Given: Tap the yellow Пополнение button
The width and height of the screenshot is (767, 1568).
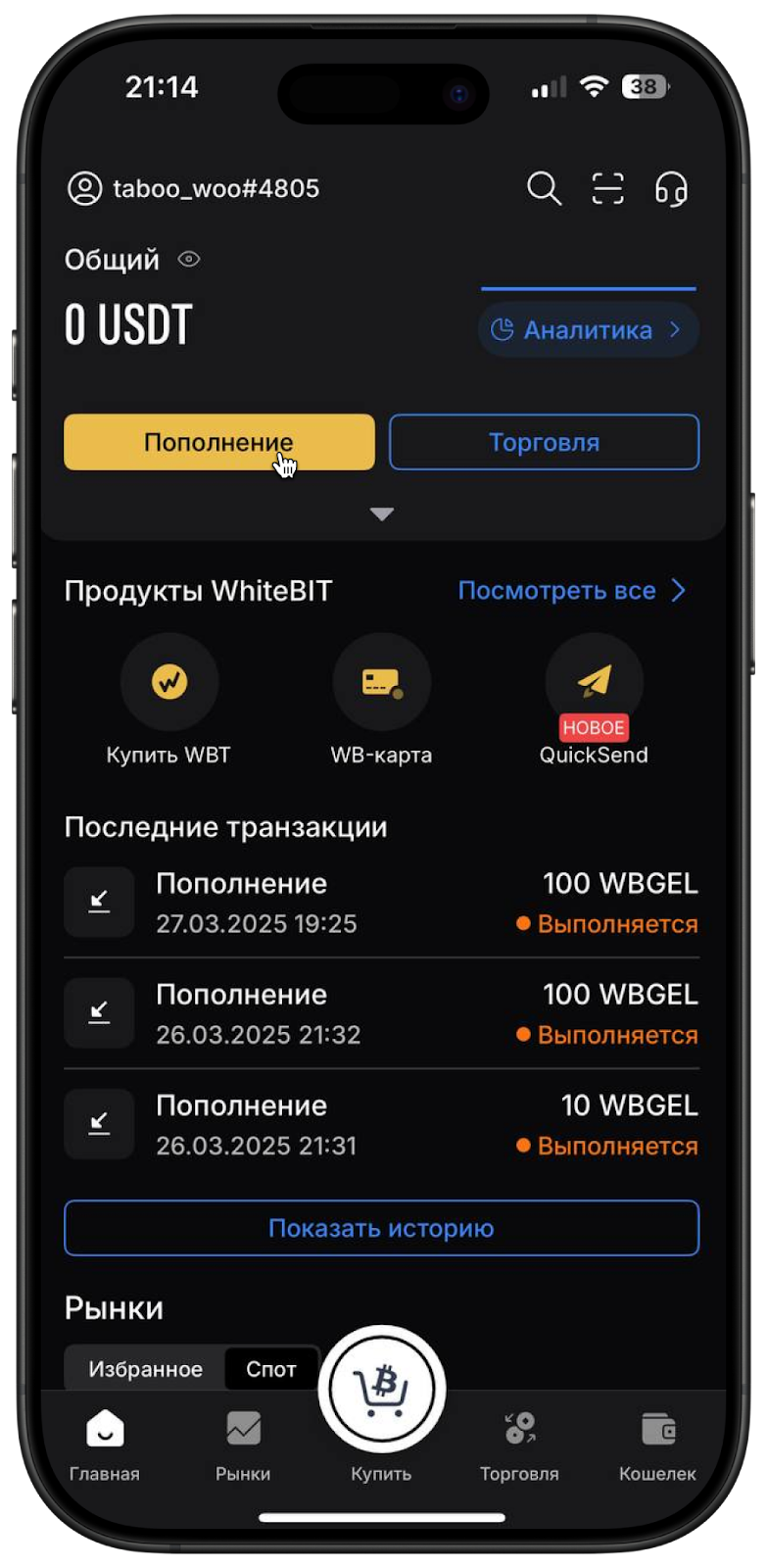Looking at the screenshot, I should click(x=219, y=442).
